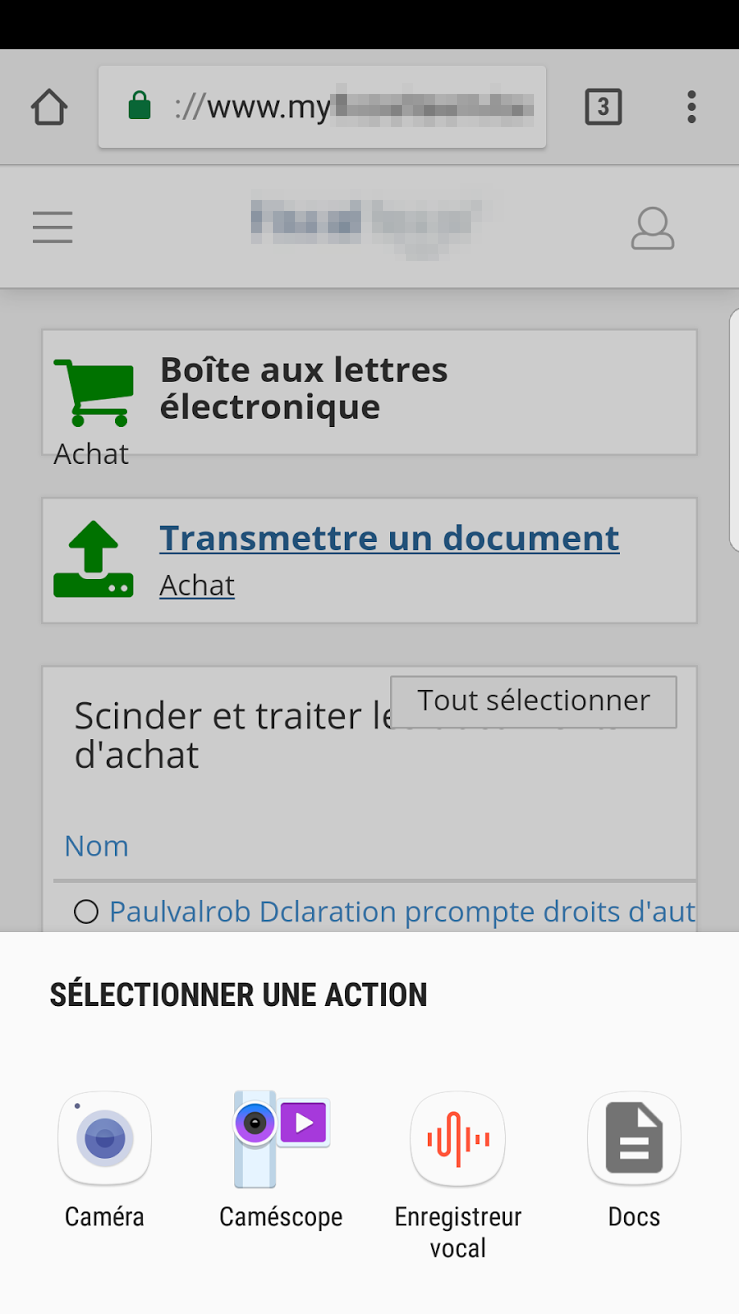Open Docs from the action chooser
Screen dimensions: 739x1314
point(634,1160)
